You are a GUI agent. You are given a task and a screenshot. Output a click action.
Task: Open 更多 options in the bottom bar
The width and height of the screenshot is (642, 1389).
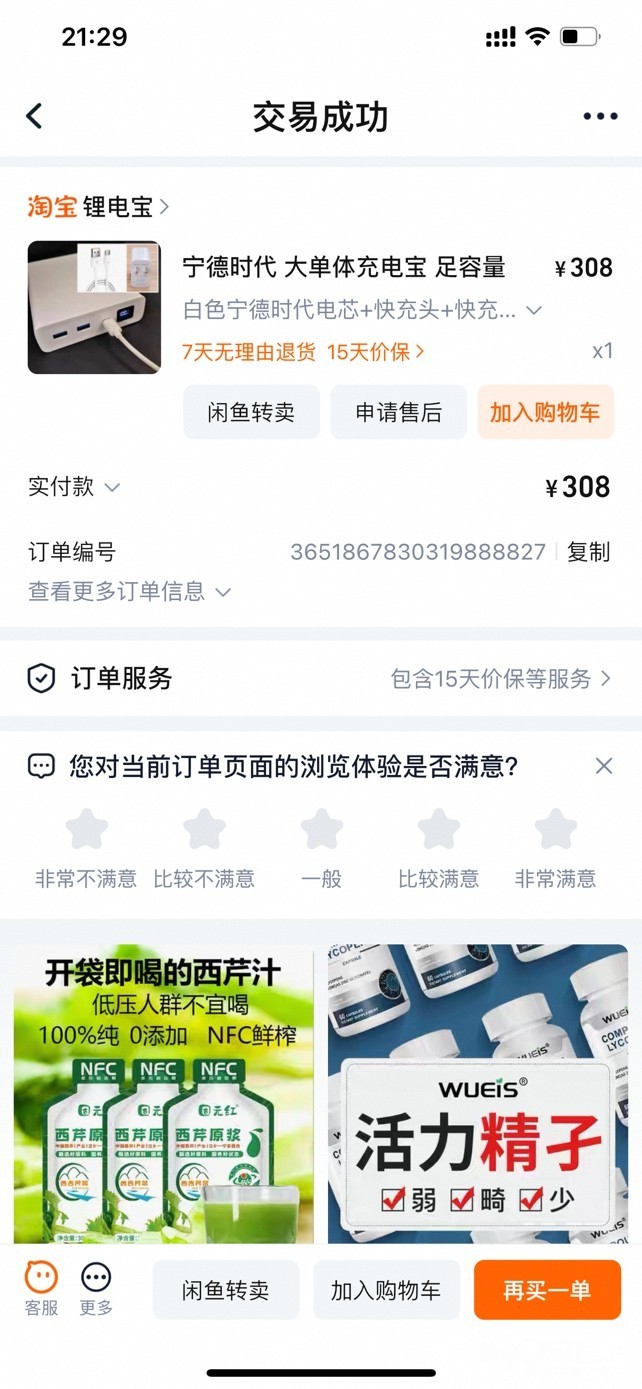pos(96,1288)
